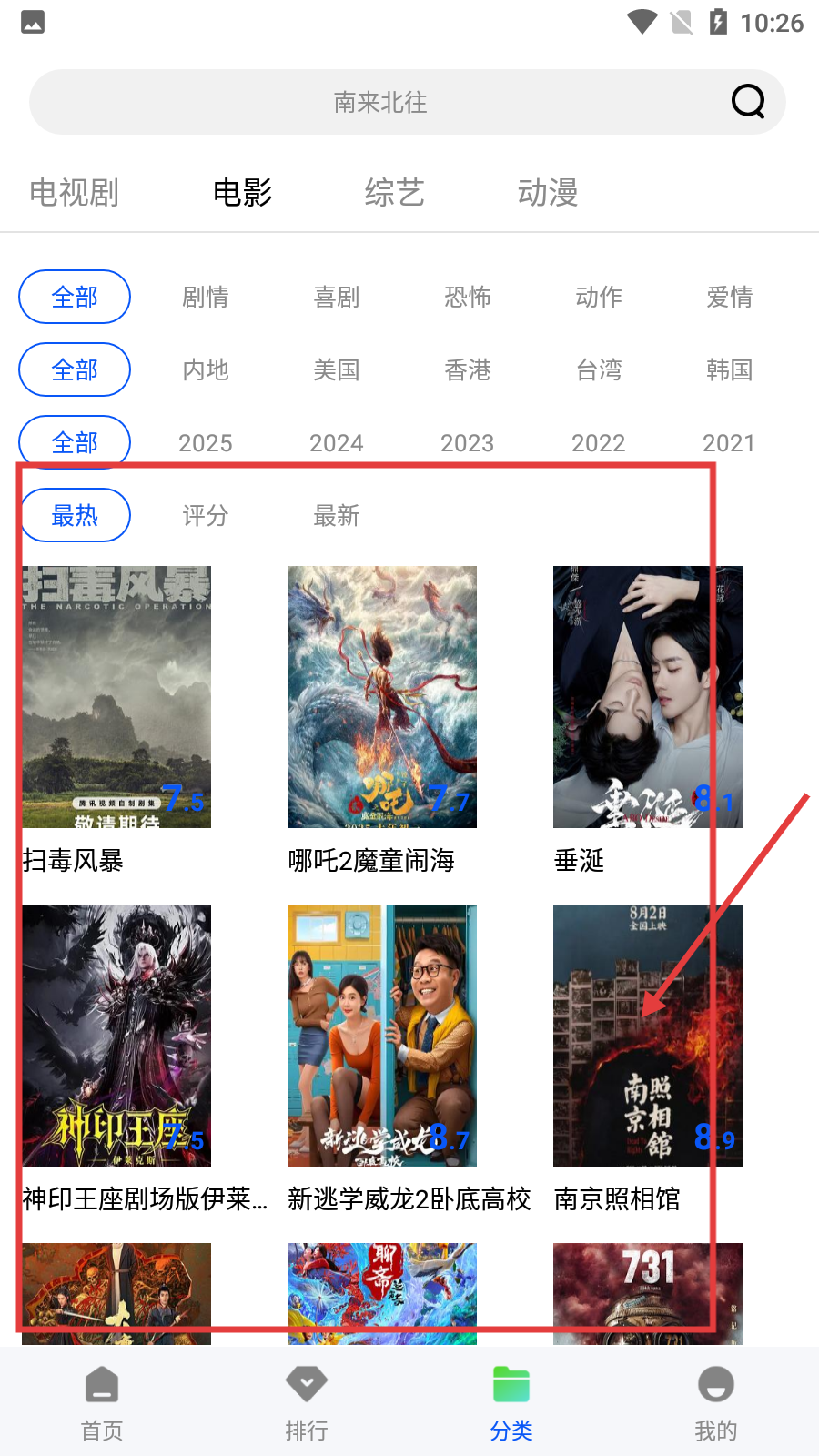
Task: Filter by 香港 region
Action: click(x=468, y=370)
